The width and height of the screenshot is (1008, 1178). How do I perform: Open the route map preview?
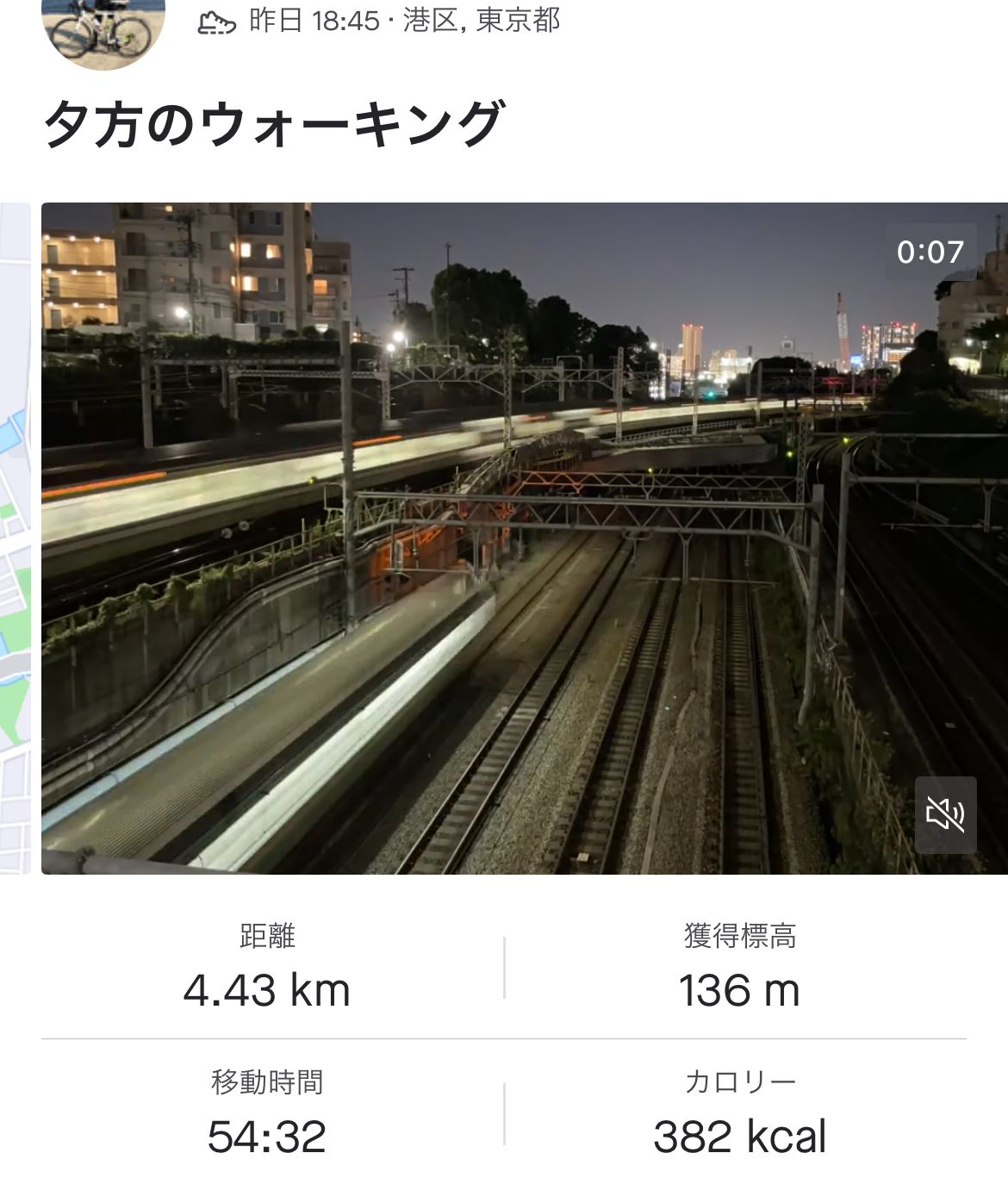(x=15, y=539)
